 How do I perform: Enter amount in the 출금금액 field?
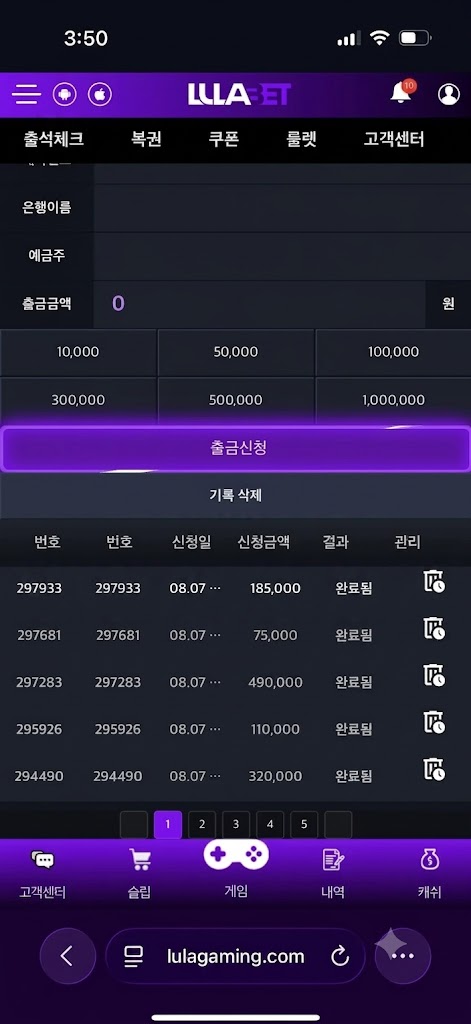[x=259, y=304]
